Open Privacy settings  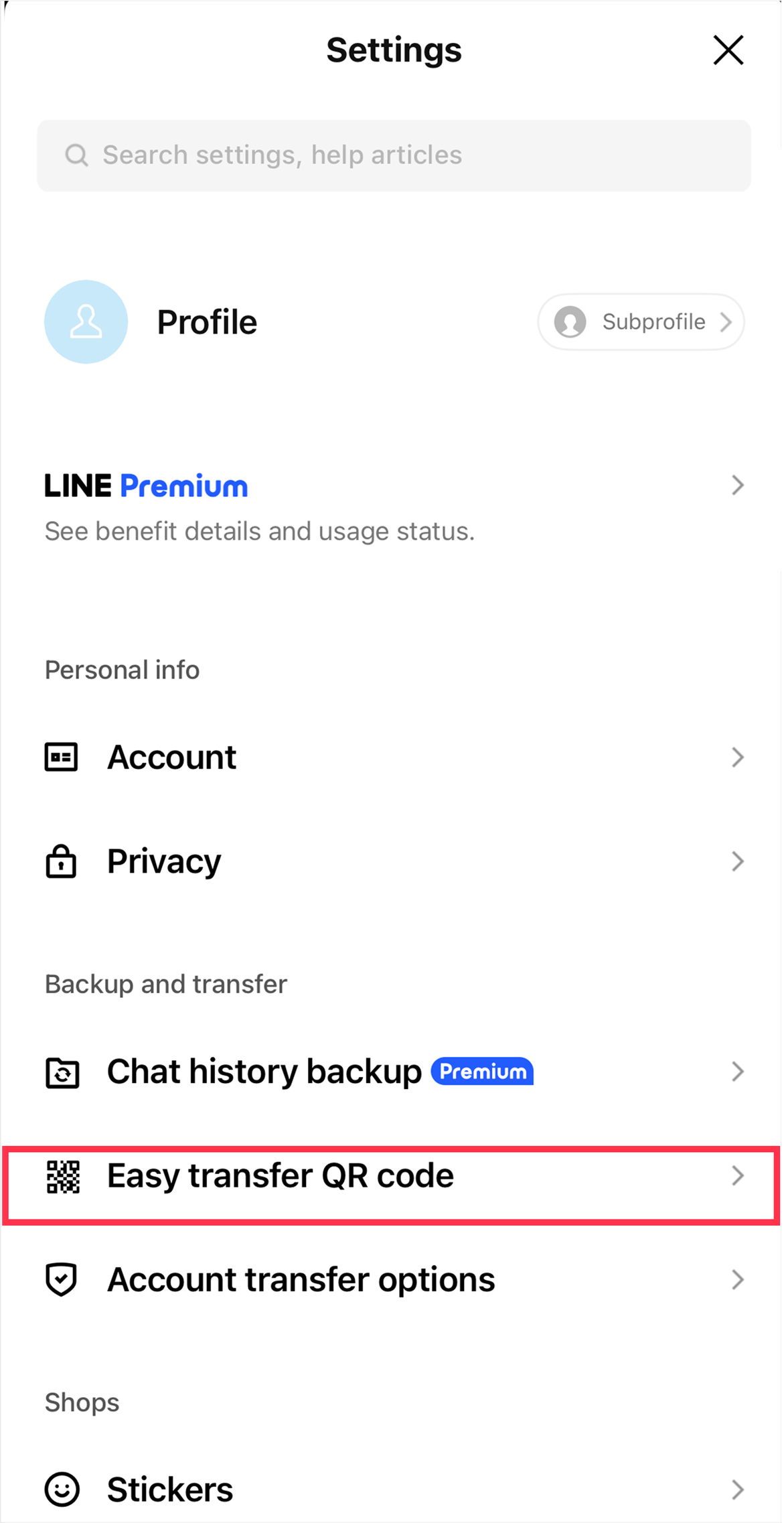click(394, 861)
